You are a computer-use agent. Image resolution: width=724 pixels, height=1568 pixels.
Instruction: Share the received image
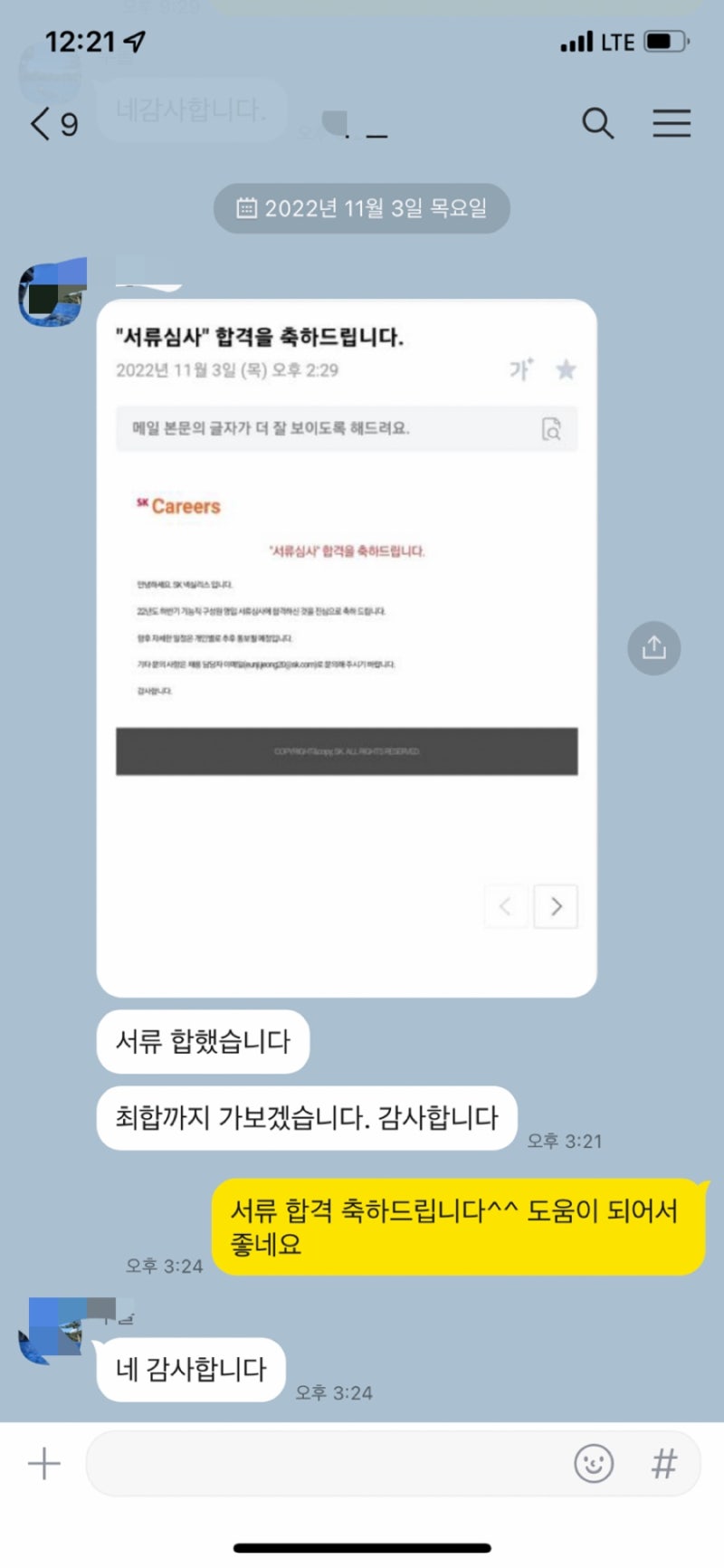[x=653, y=648]
